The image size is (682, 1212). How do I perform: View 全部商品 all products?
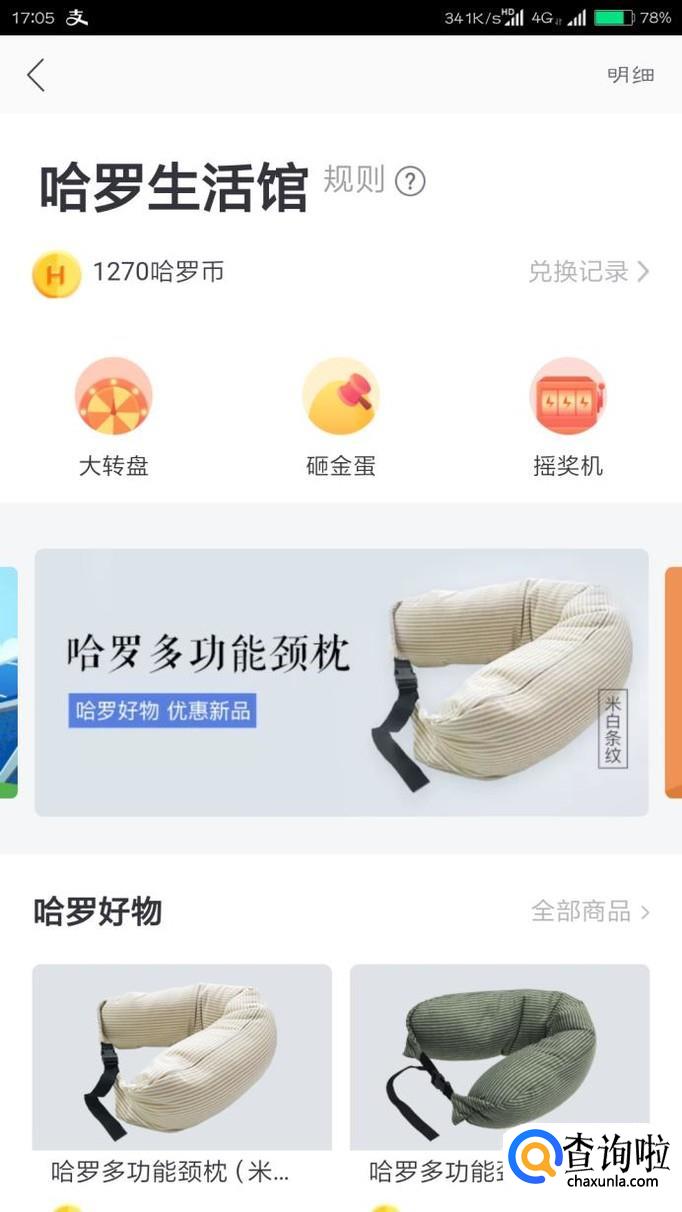click(x=590, y=911)
